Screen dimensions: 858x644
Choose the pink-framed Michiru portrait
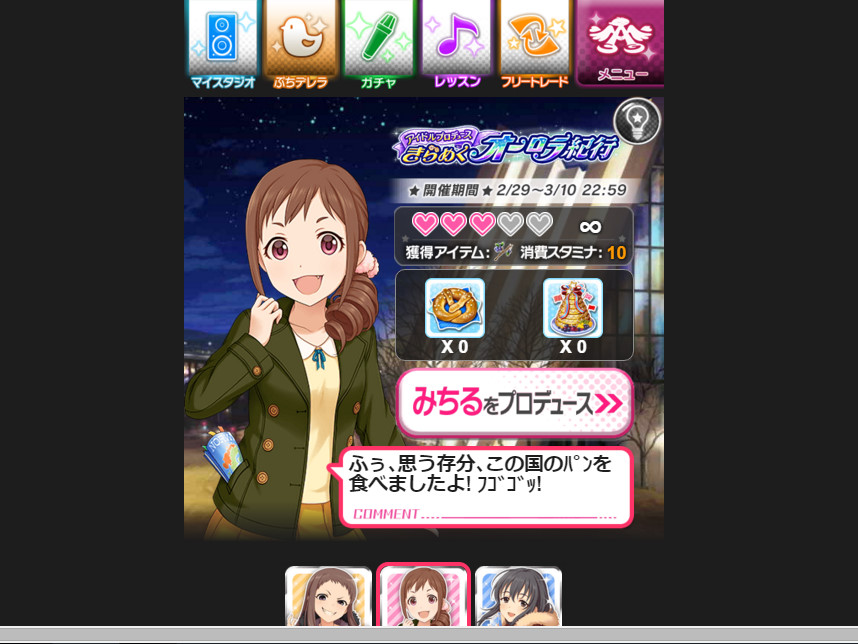click(x=423, y=596)
